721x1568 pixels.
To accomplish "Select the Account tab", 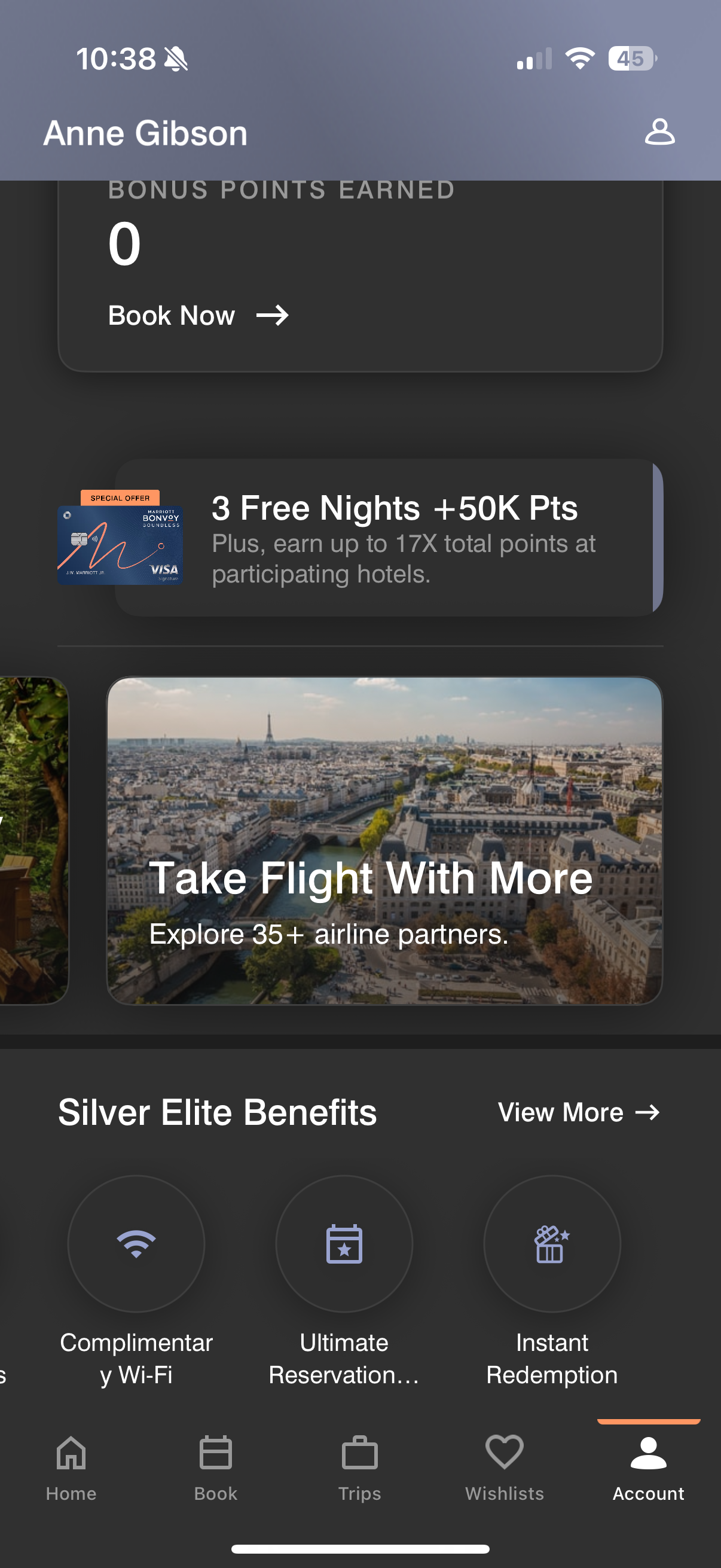I will click(648, 1468).
